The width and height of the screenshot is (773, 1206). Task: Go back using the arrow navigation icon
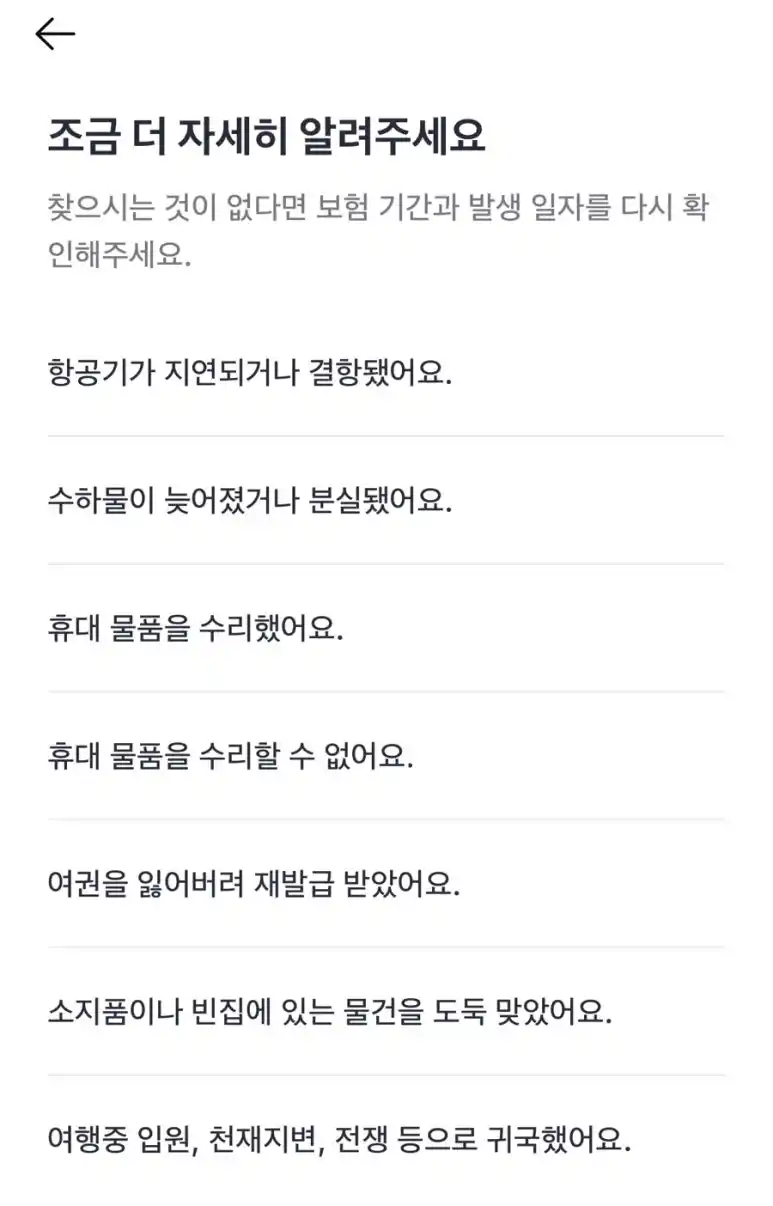pyautogui.click(x=57, y=33)
